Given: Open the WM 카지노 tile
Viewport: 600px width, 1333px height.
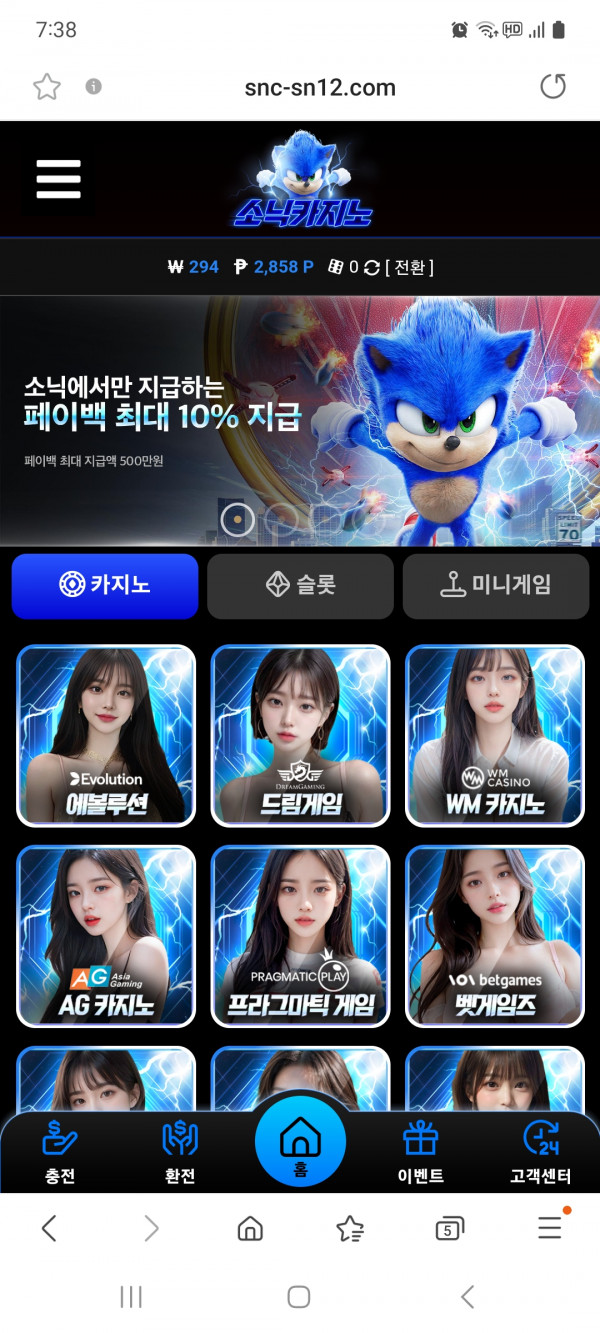Looking at the screenshot, I should (x=494, y=735).
